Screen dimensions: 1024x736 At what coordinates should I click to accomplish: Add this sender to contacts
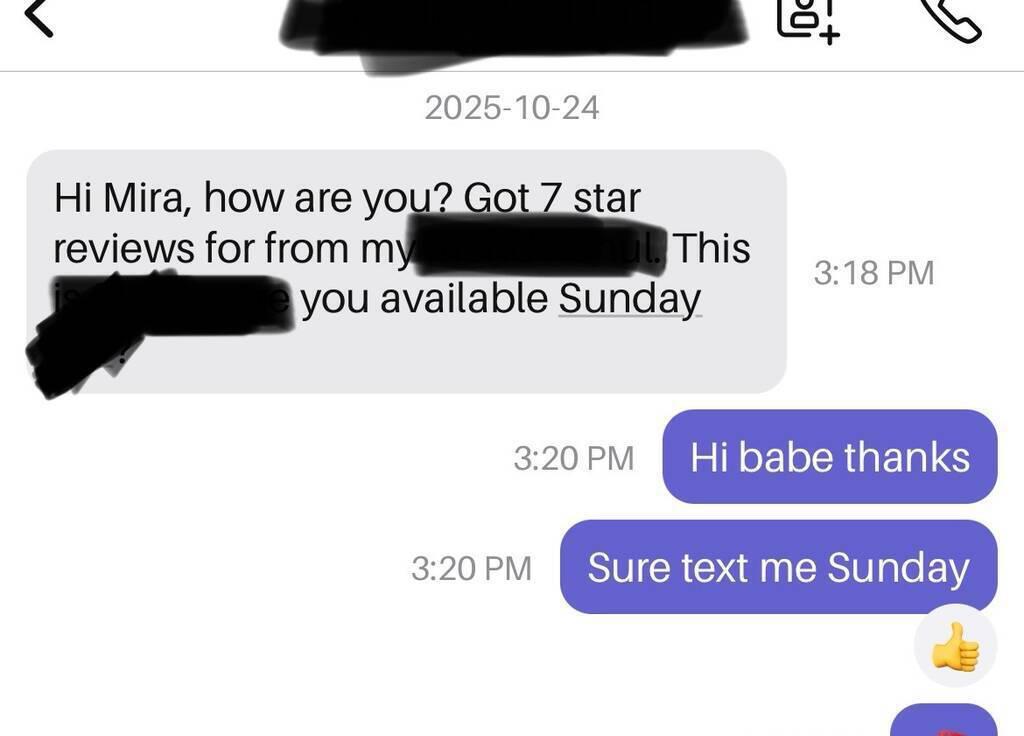807,17
